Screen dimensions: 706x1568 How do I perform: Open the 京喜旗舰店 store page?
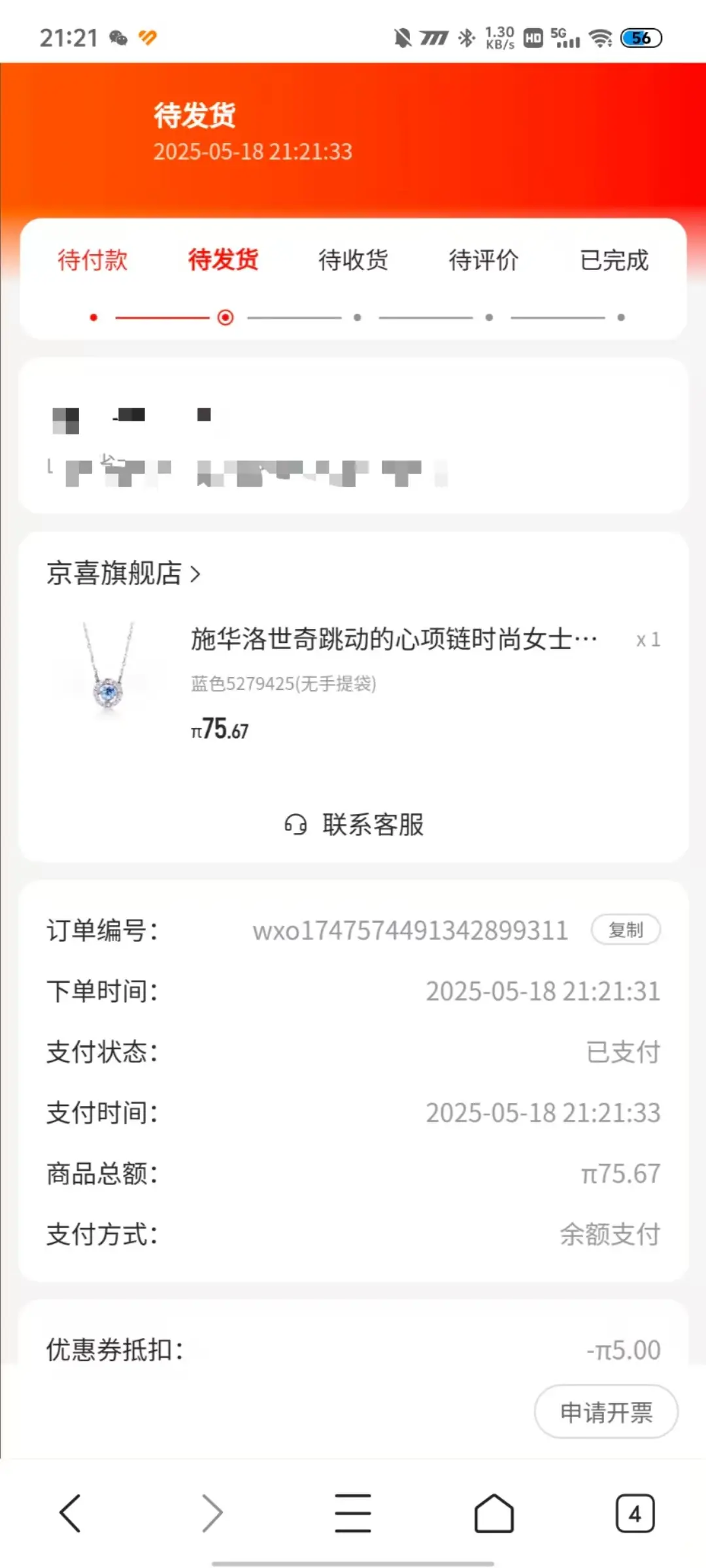coord(114,574)
